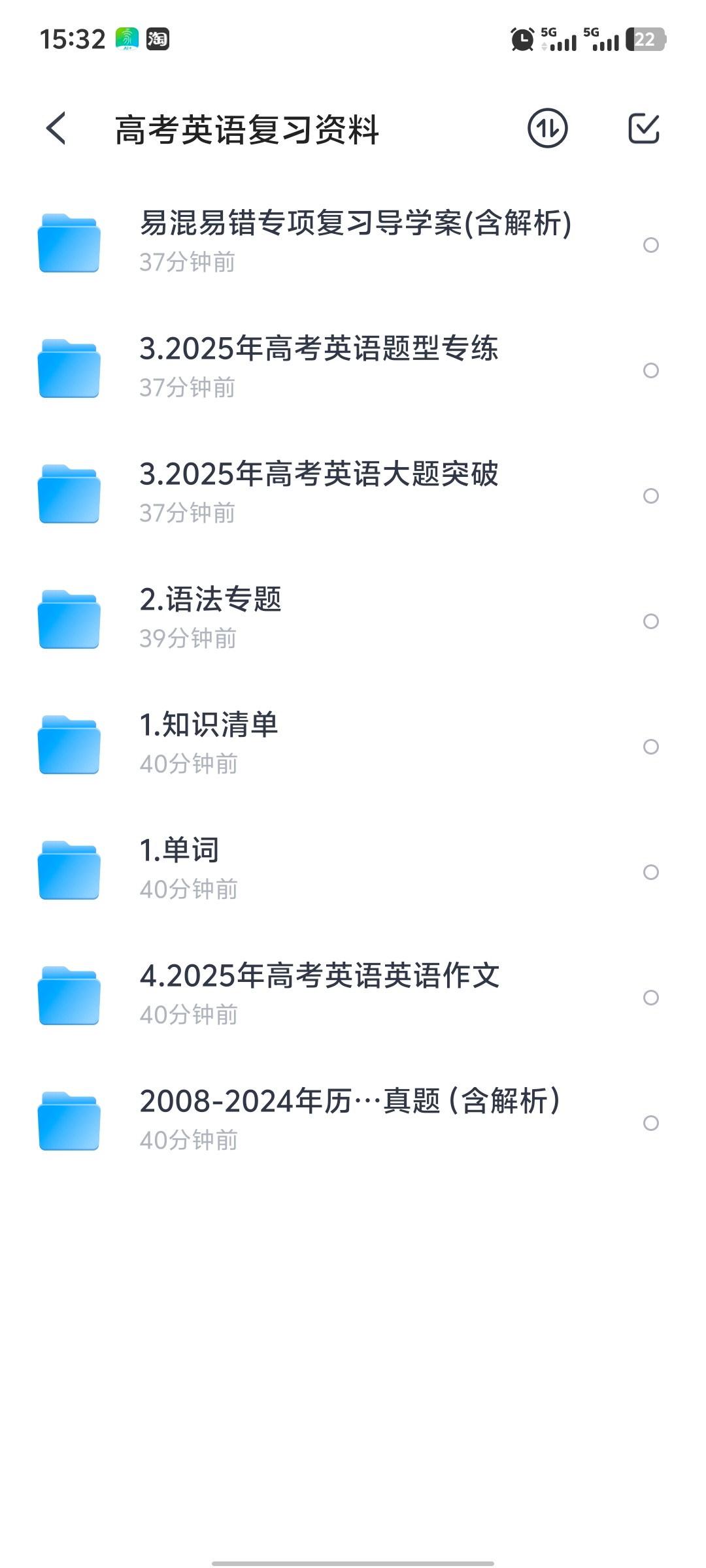This screenshot has height=1568, width=706.
Task: Select the circle next to 易混易错专项复习导学案
Action: point(650,245)
